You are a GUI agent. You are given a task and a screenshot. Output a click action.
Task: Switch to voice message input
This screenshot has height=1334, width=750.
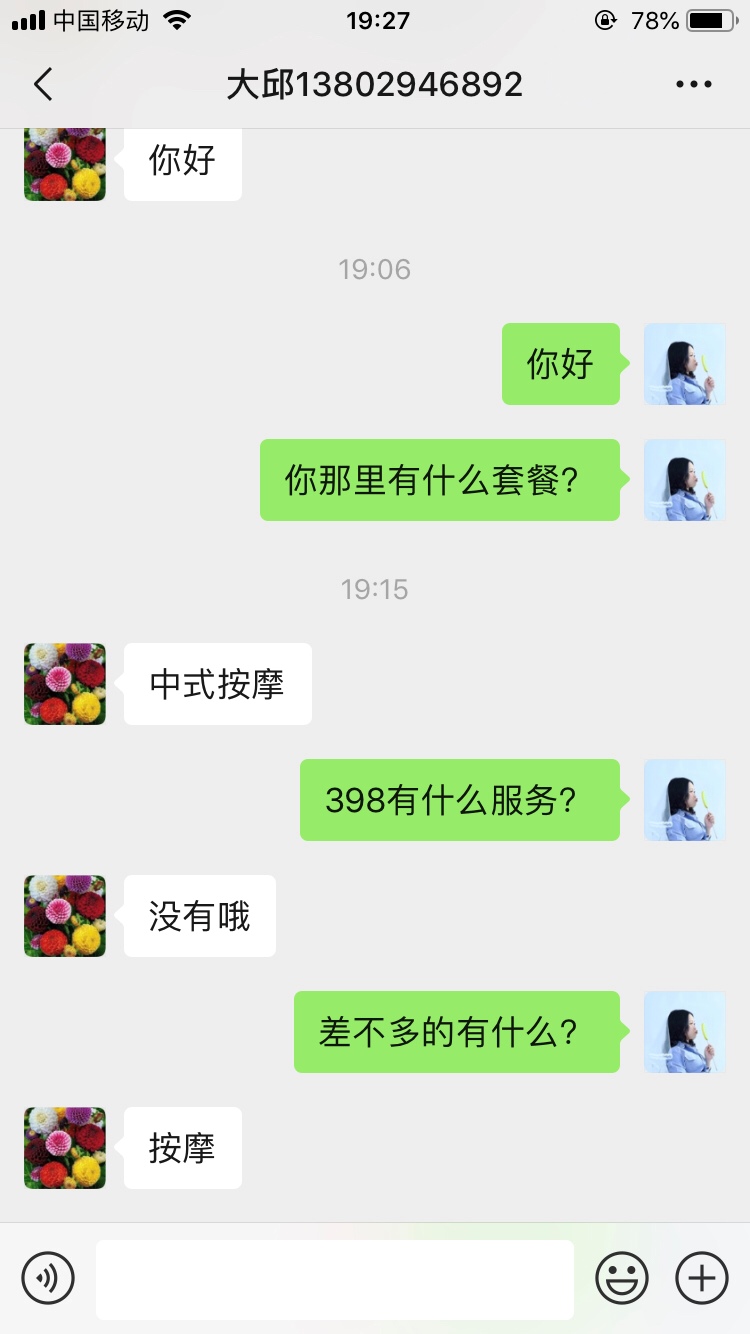[48, 1278]
